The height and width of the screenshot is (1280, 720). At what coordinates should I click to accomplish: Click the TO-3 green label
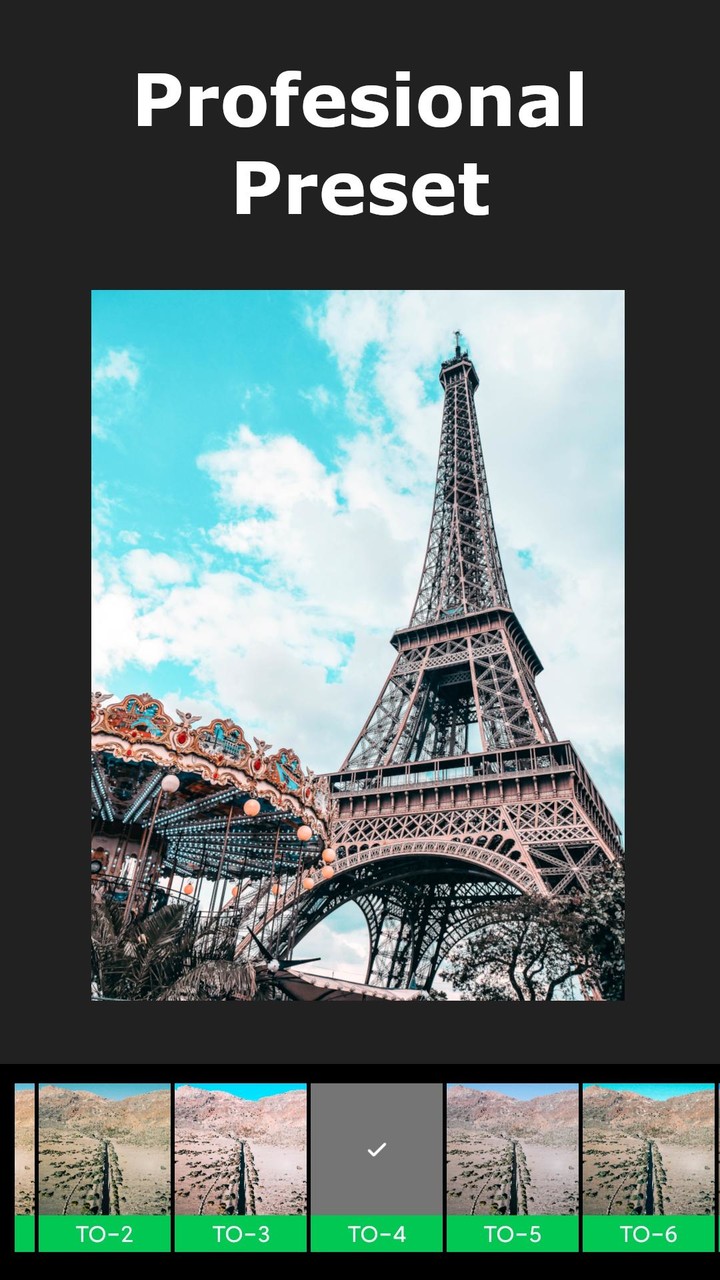click(x=240, y=1235)
